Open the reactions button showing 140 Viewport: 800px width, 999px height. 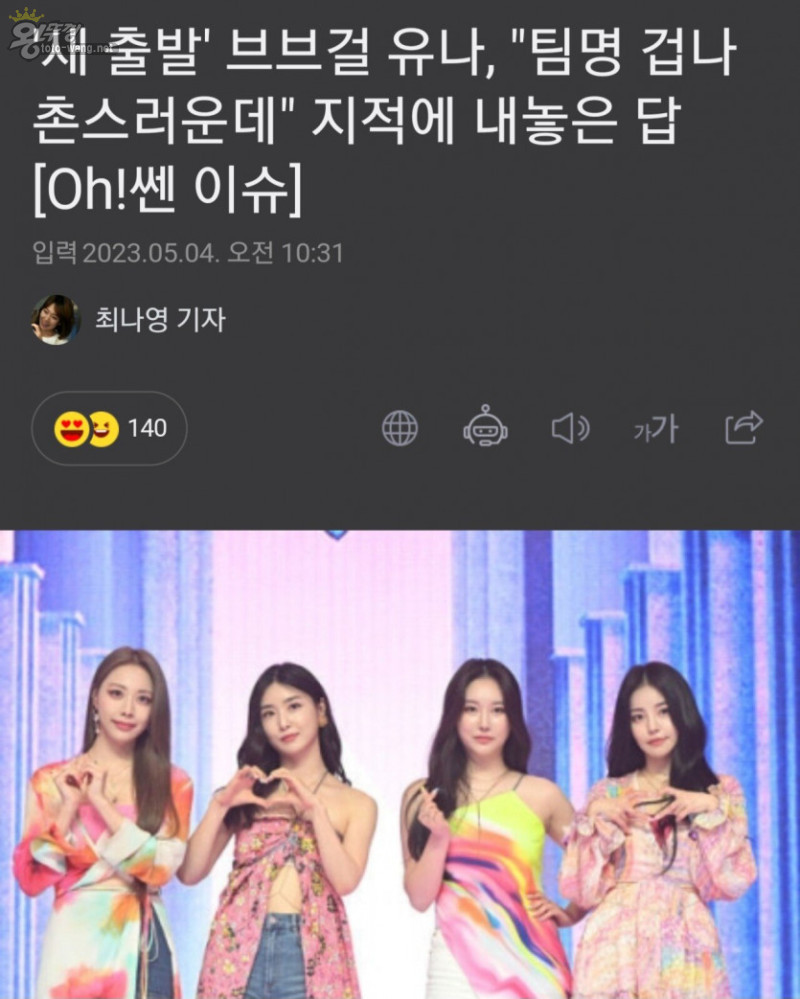pyautogui.click(x=109, y=428)
